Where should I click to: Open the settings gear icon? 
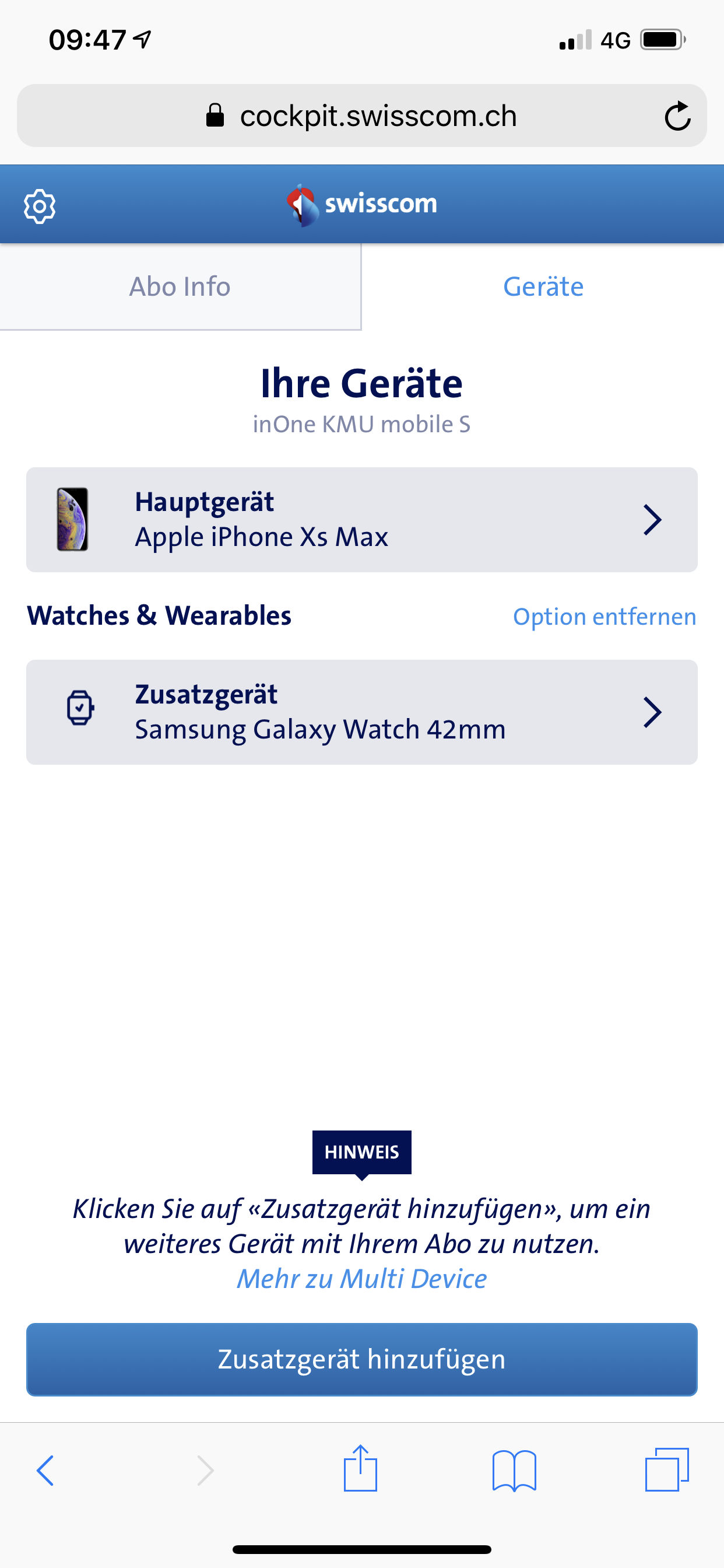(40, 206)
